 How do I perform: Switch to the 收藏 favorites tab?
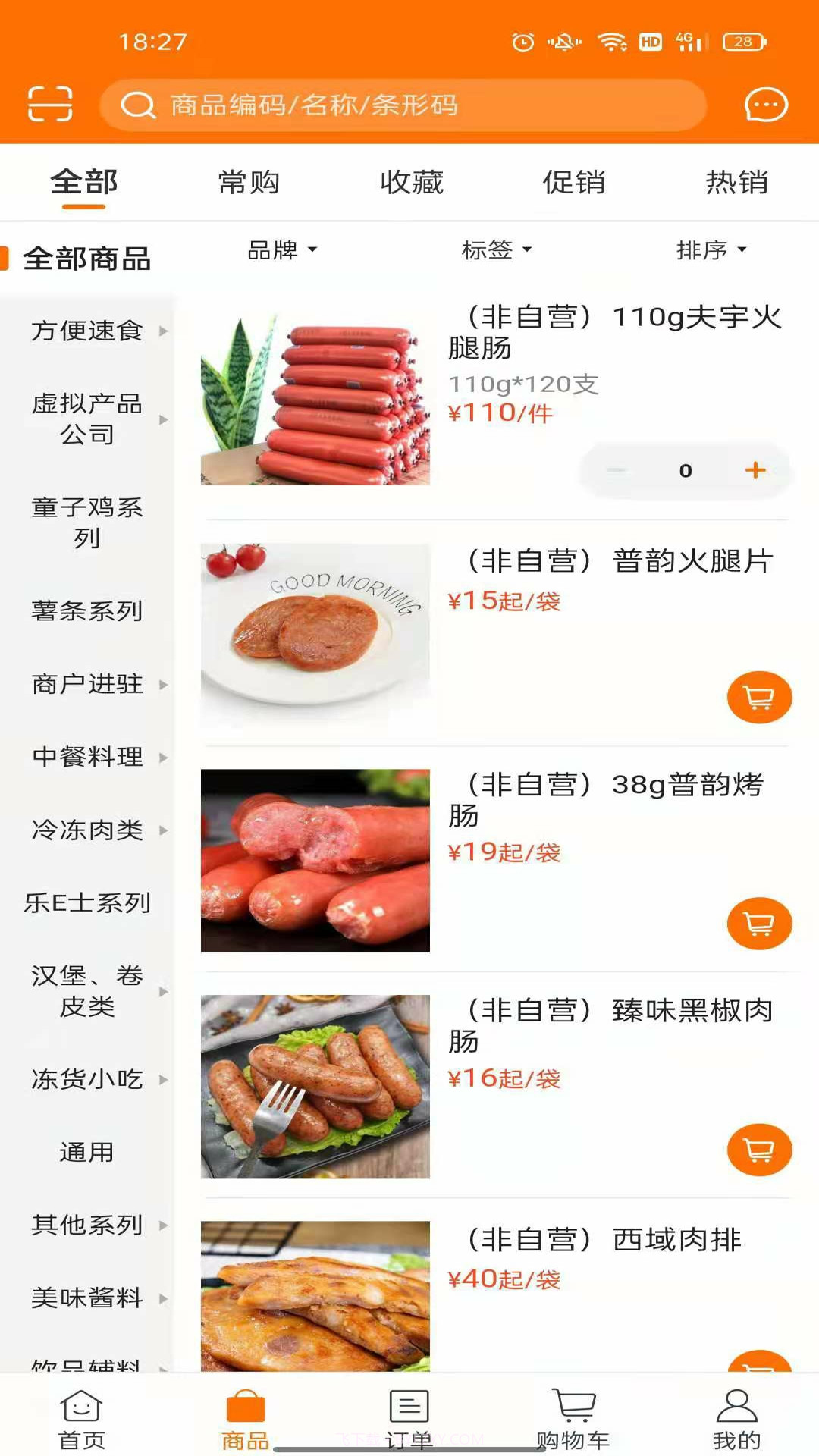point(412,182)
